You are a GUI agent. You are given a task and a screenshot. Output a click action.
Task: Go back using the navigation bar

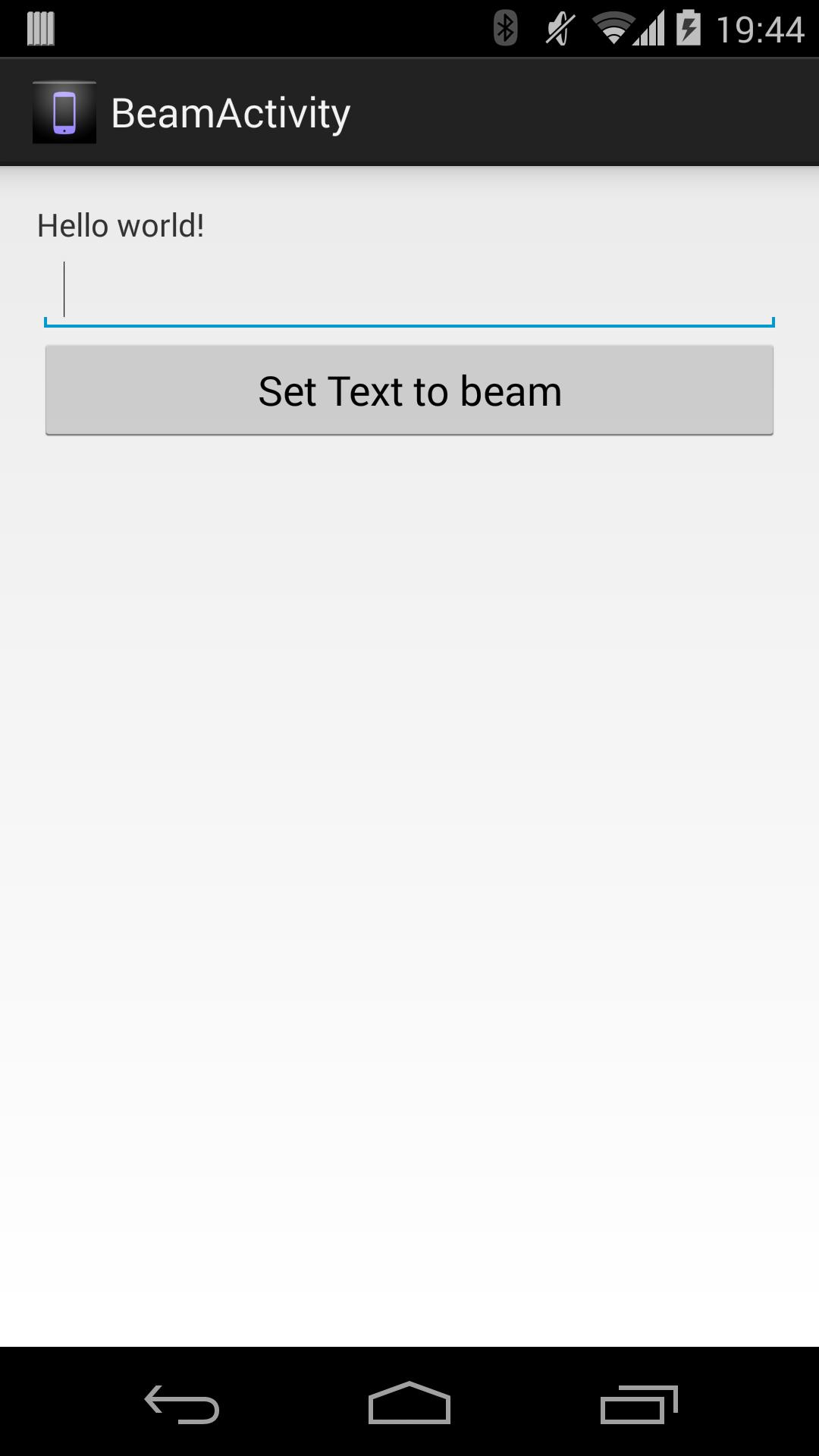(182, 1404)
